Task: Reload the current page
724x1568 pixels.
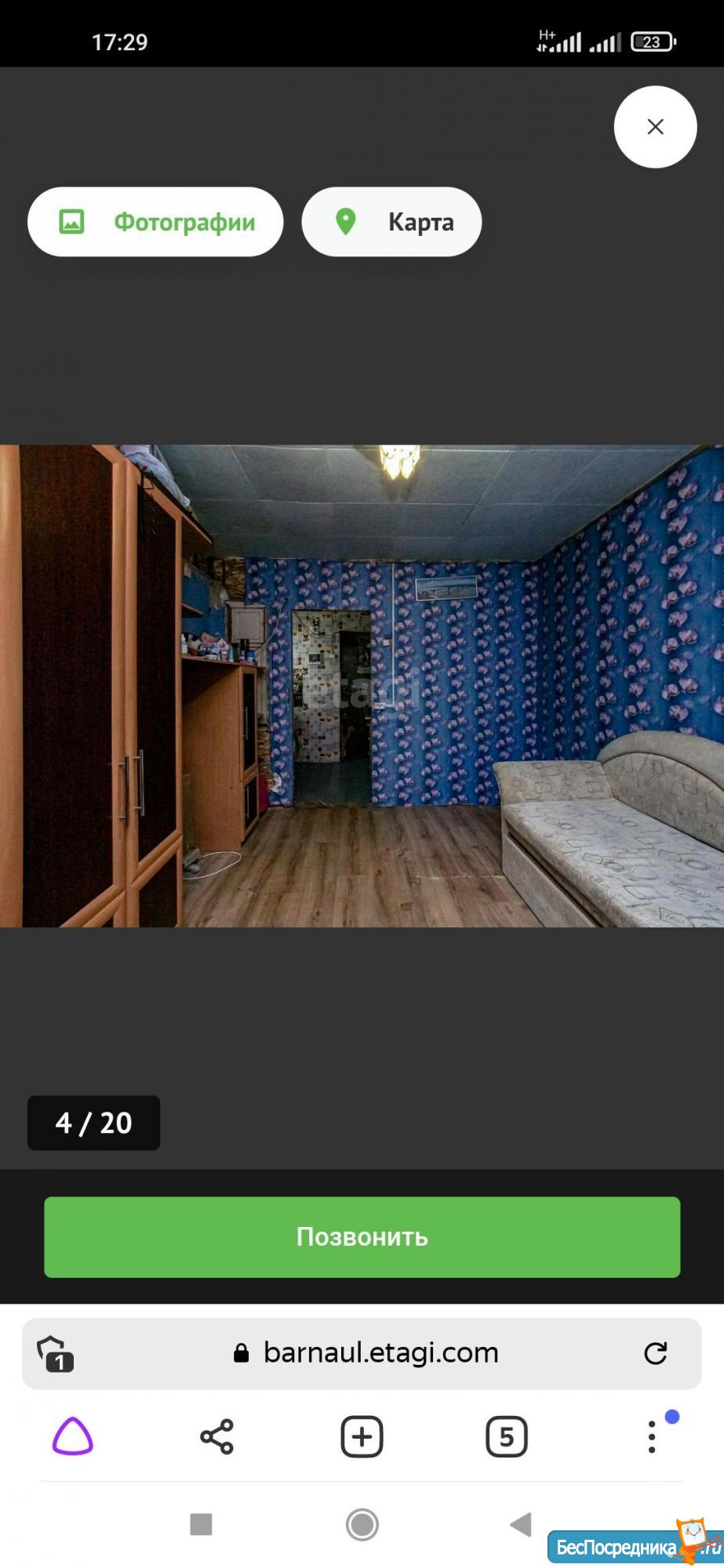Action: 655,1352
